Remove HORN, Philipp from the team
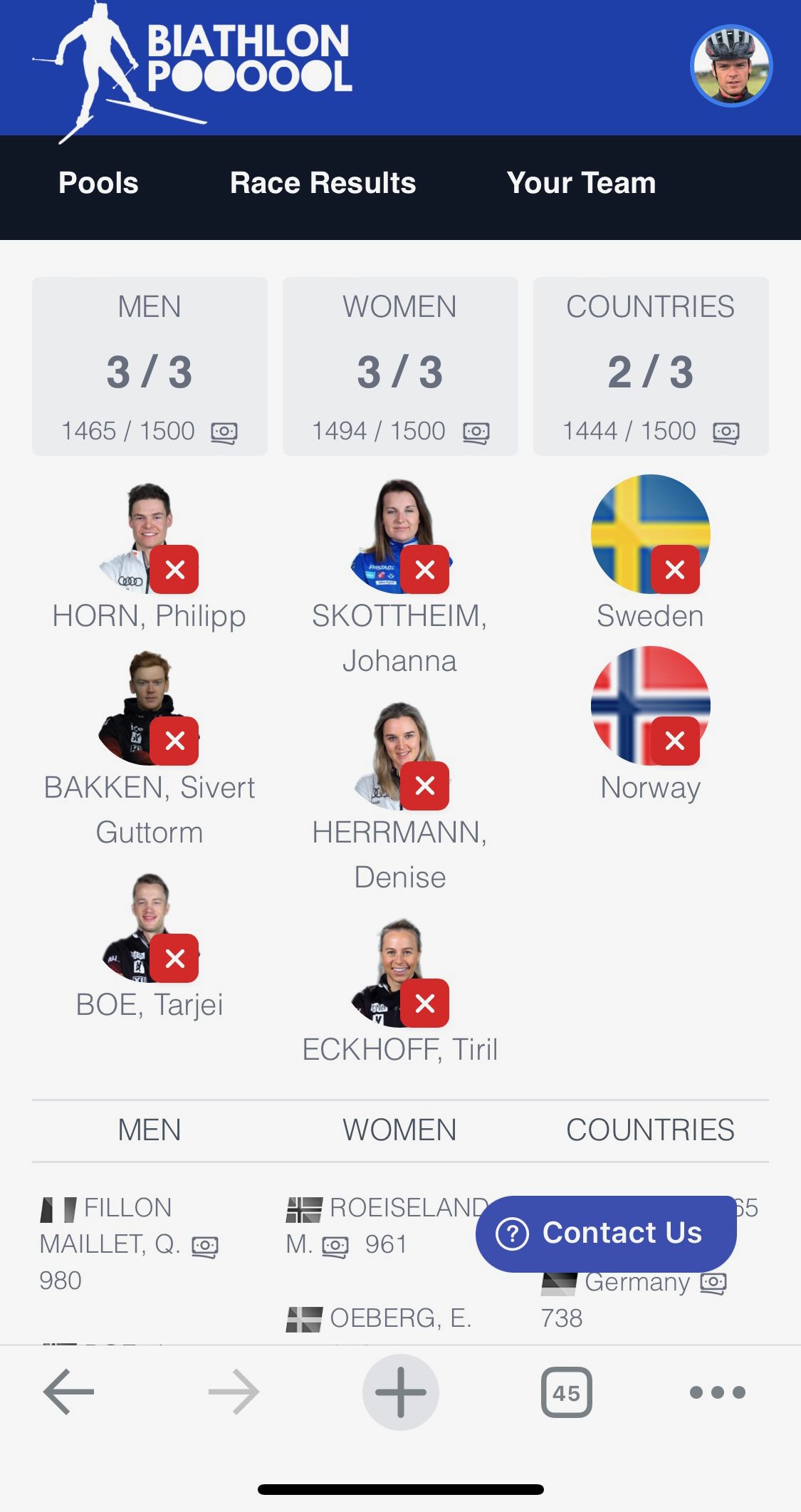Viewport: 801px width, 1512px height. point(174,570)
